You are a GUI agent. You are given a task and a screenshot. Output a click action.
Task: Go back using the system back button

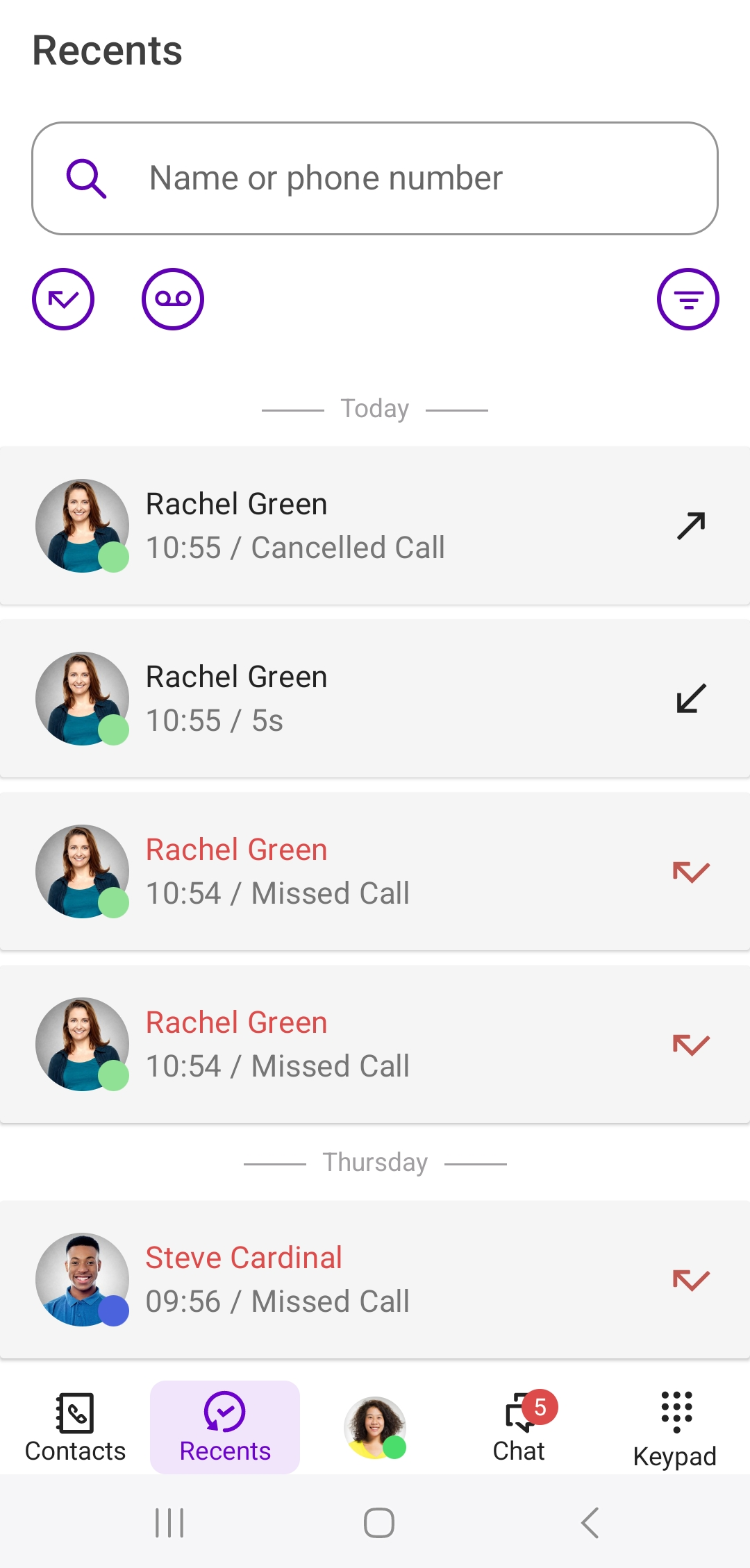point(590,1523)
